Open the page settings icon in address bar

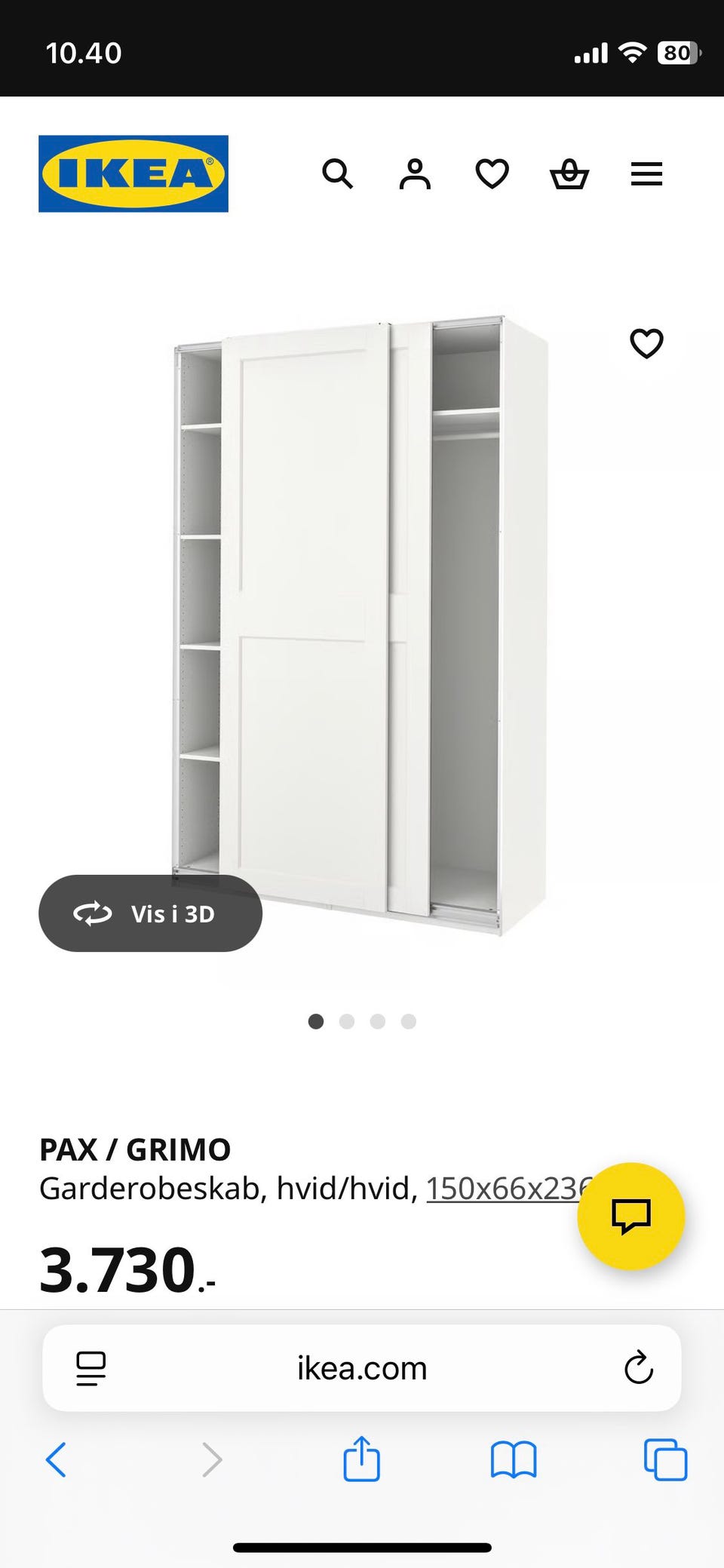coord(90,1368)
